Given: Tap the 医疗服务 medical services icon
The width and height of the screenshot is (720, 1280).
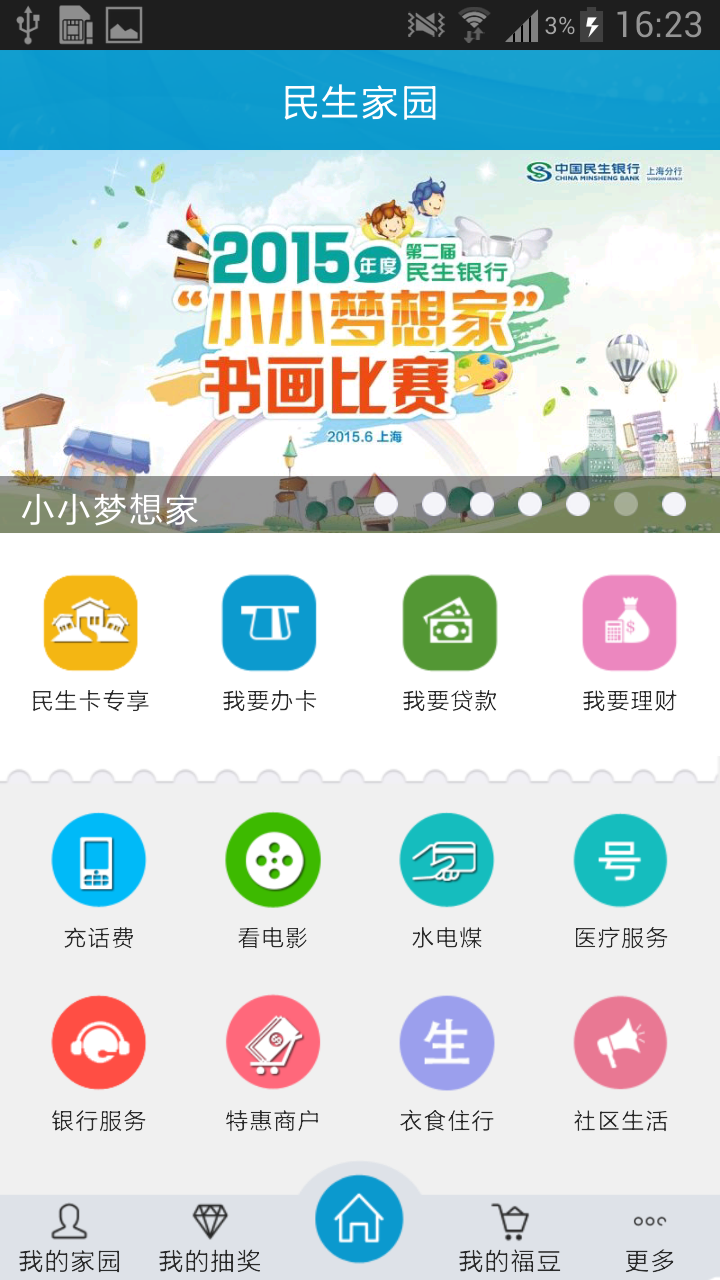Looking at the screenshot, I should click(620, 860).
